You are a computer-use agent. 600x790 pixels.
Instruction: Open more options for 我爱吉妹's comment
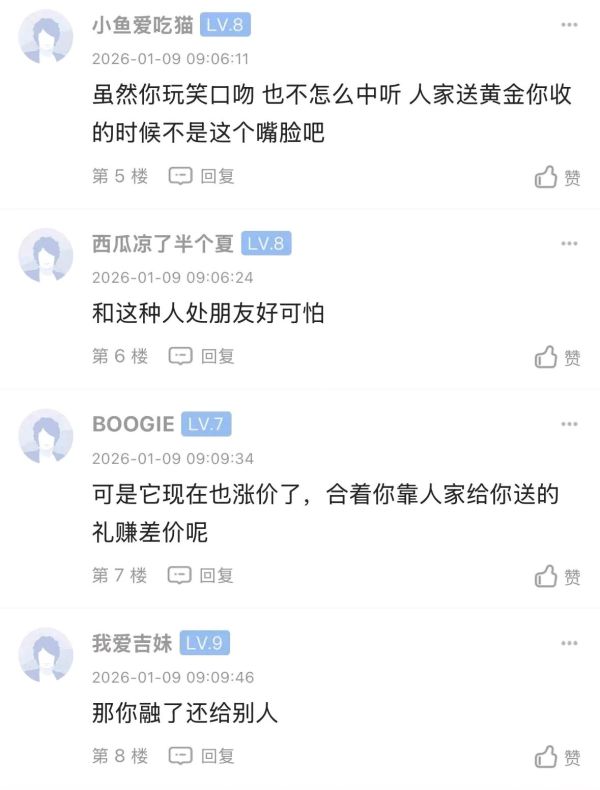[569, 643]
